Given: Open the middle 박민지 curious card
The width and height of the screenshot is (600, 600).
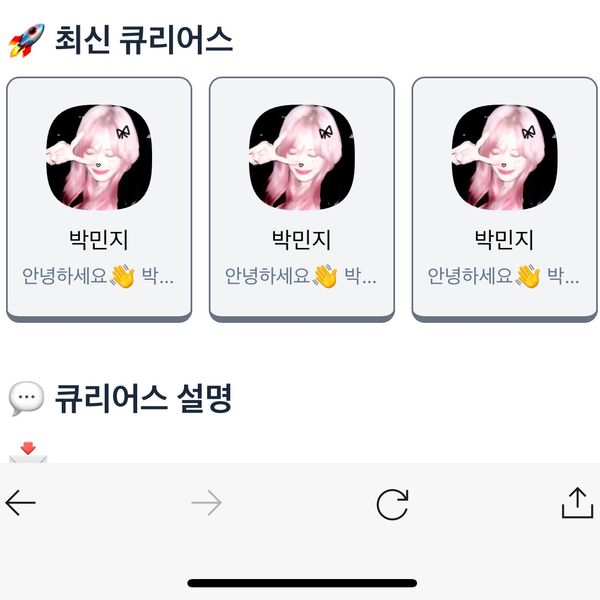Looking at the screenshot, I should (301, 199).
